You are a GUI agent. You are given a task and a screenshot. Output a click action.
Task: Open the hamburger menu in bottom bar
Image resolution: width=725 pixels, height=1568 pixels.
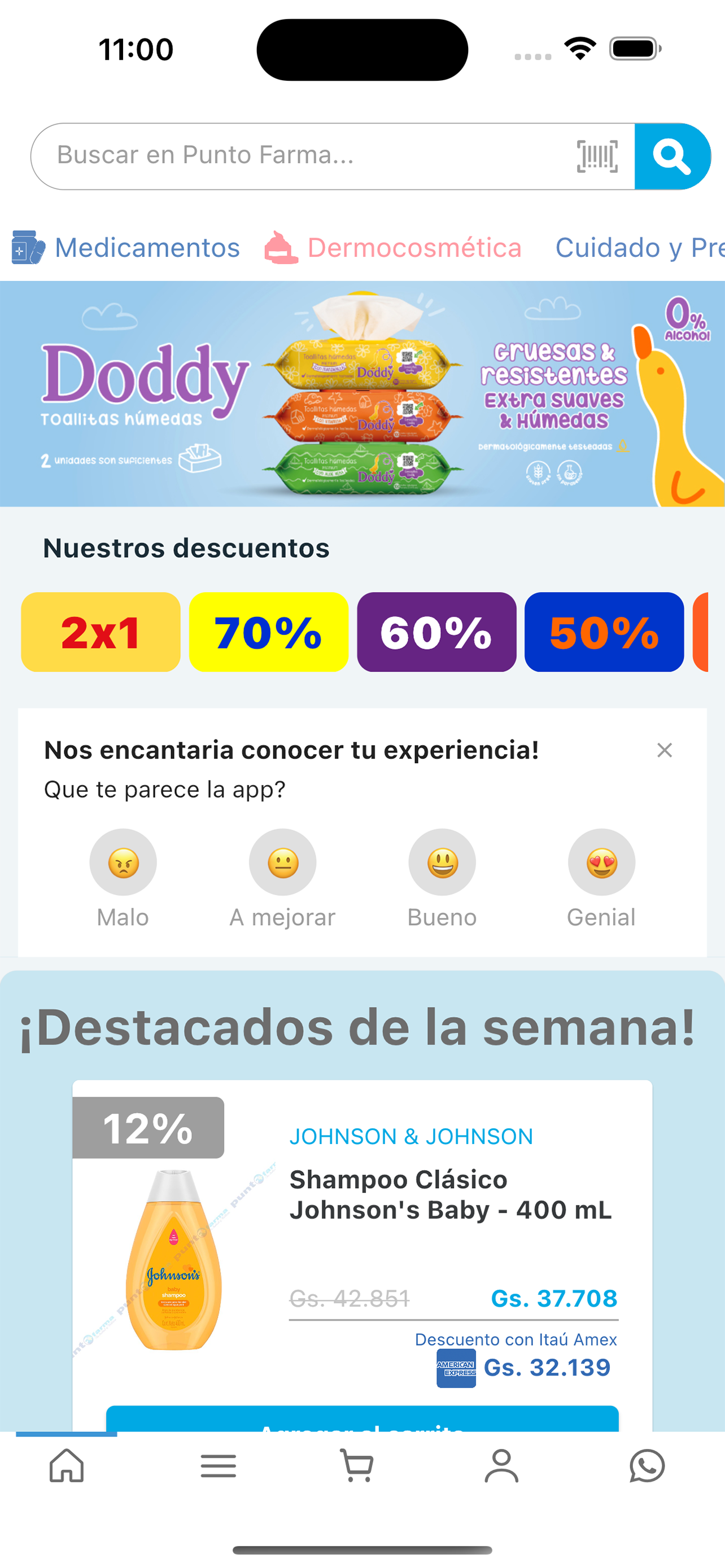217,1467
